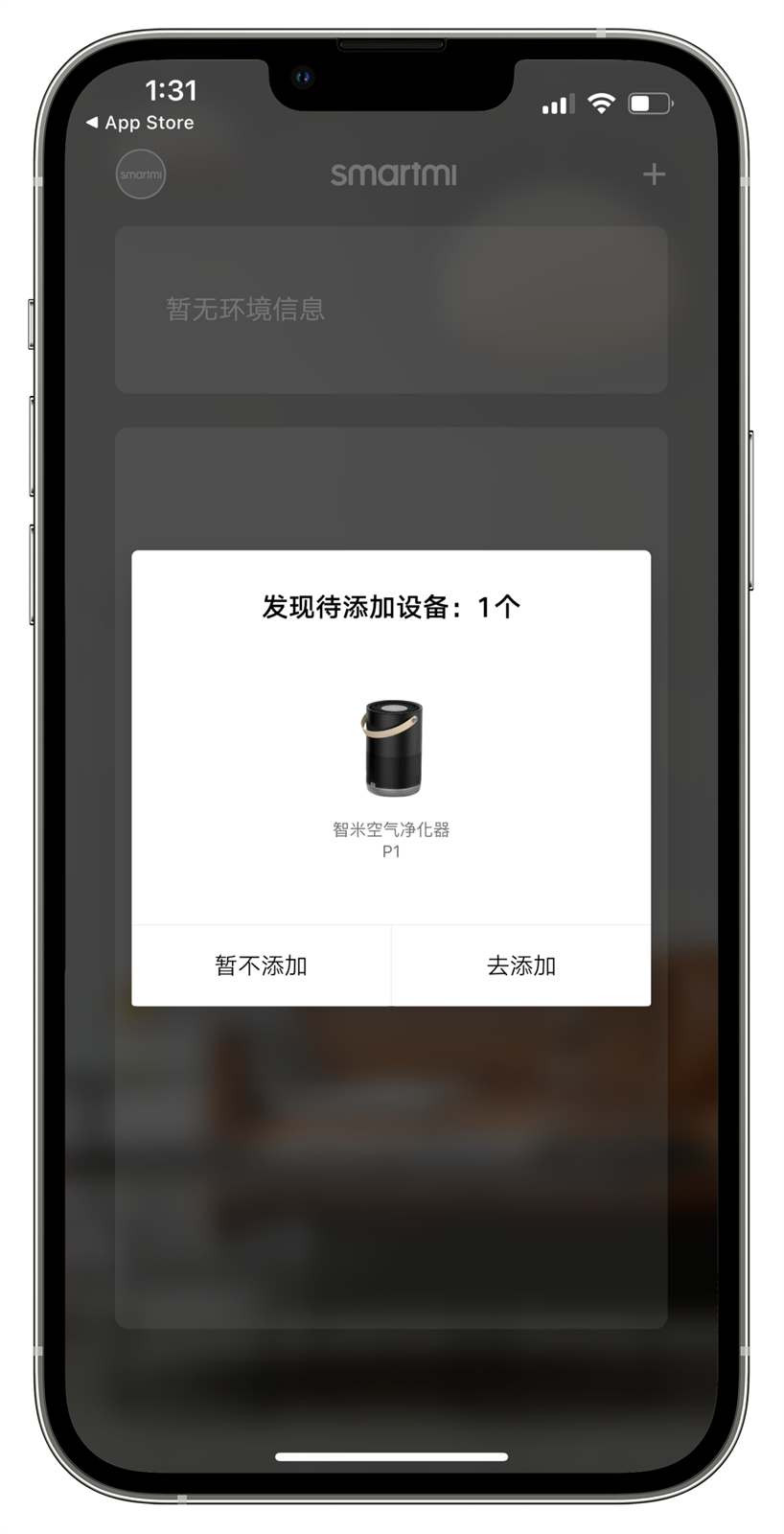The image size is (784, 1534).
Task: Choose 暂不添加 to skip adding
Action: 261,965
